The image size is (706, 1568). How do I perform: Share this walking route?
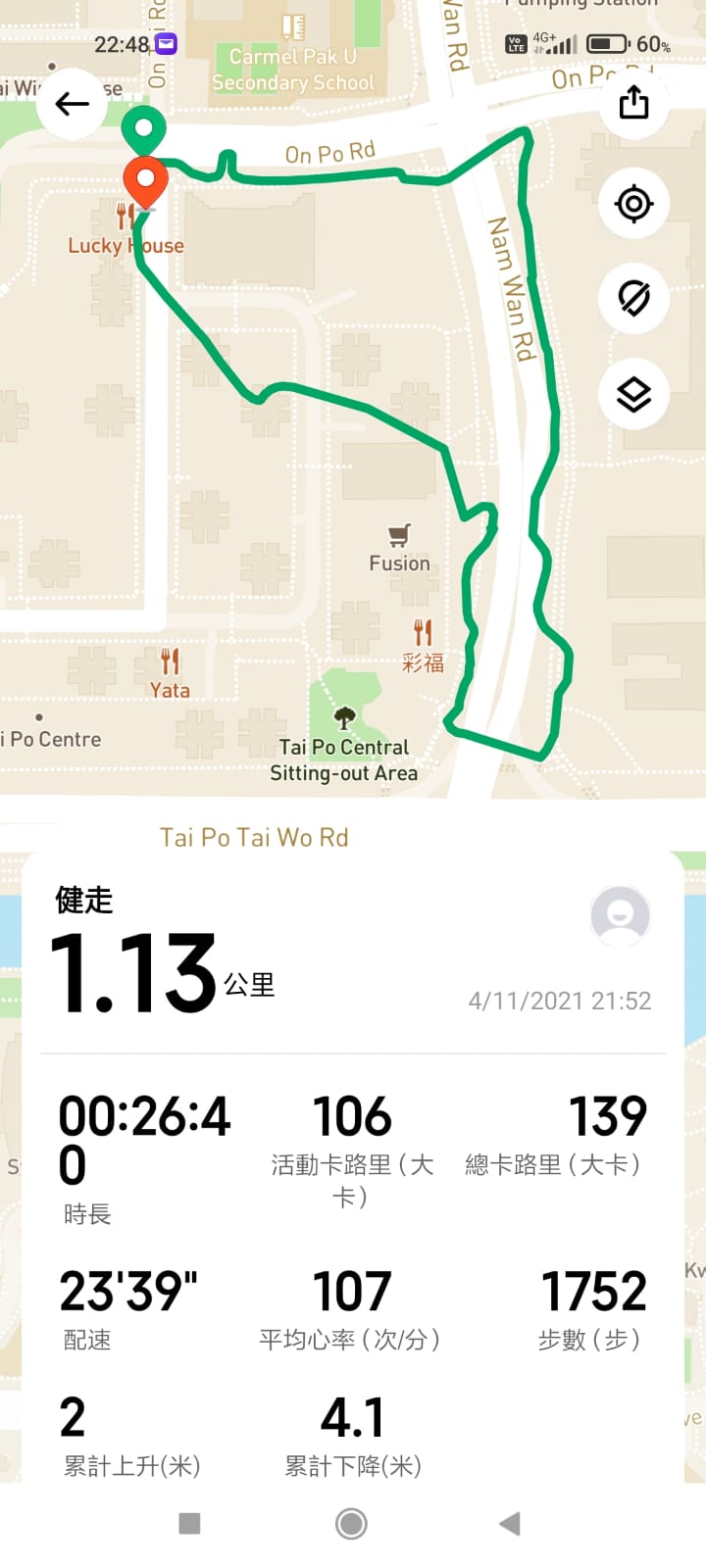click(x=633, y=102)
